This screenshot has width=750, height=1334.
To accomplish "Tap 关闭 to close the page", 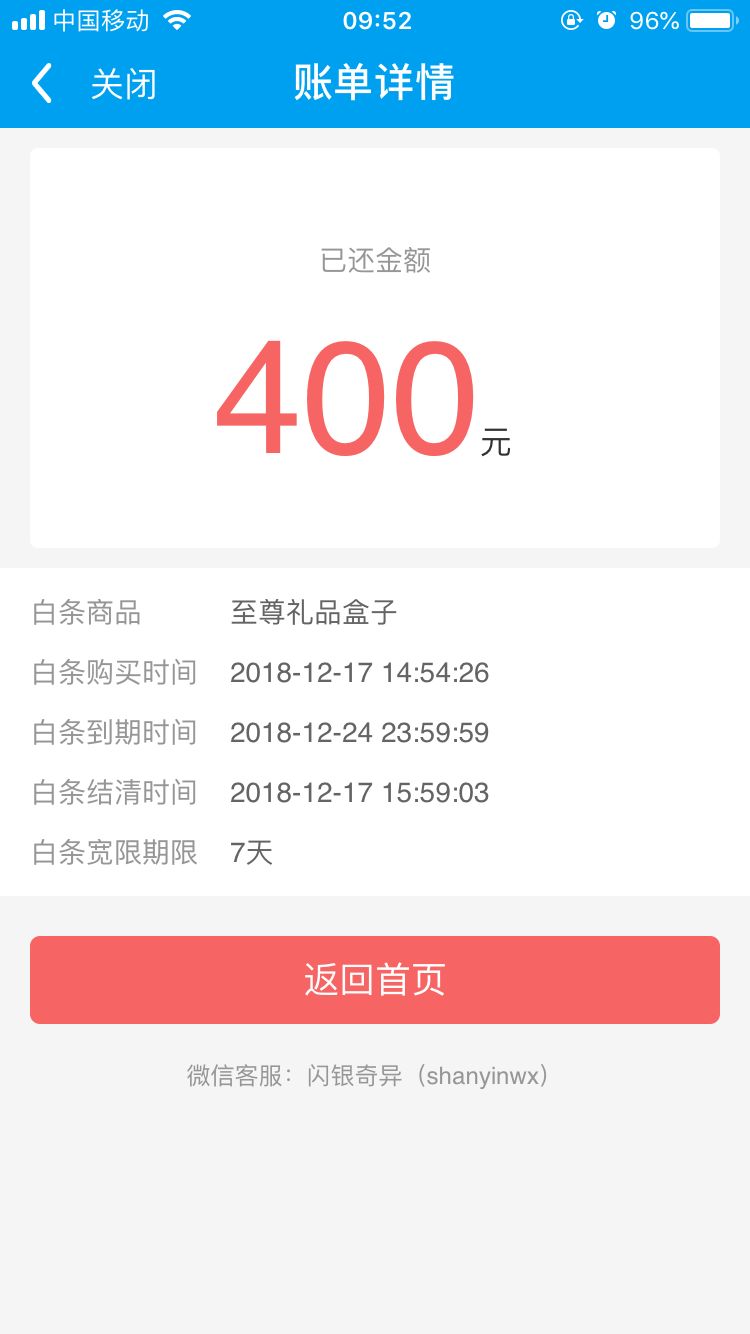I will [x=124, y=85].
